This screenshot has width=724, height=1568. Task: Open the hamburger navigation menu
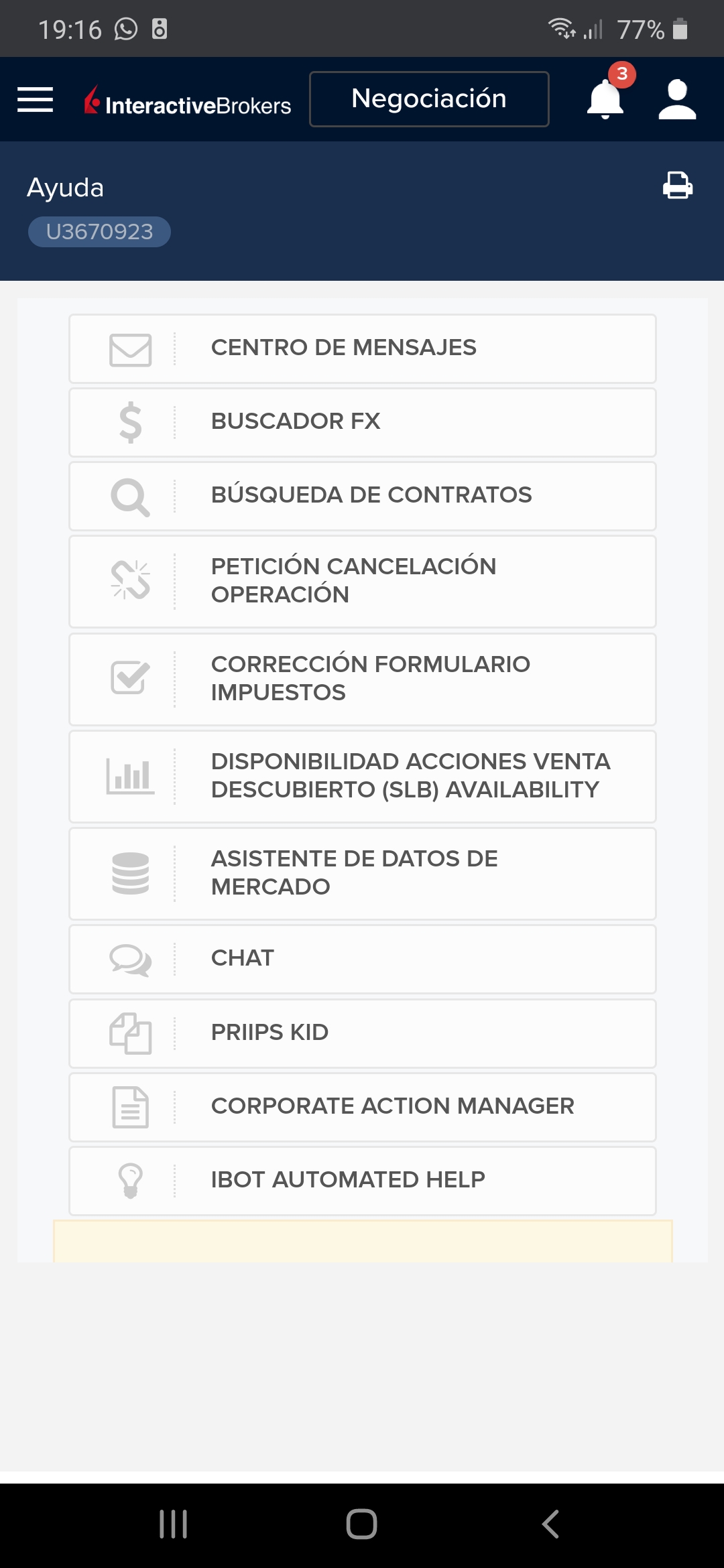[x=35, y=99]
